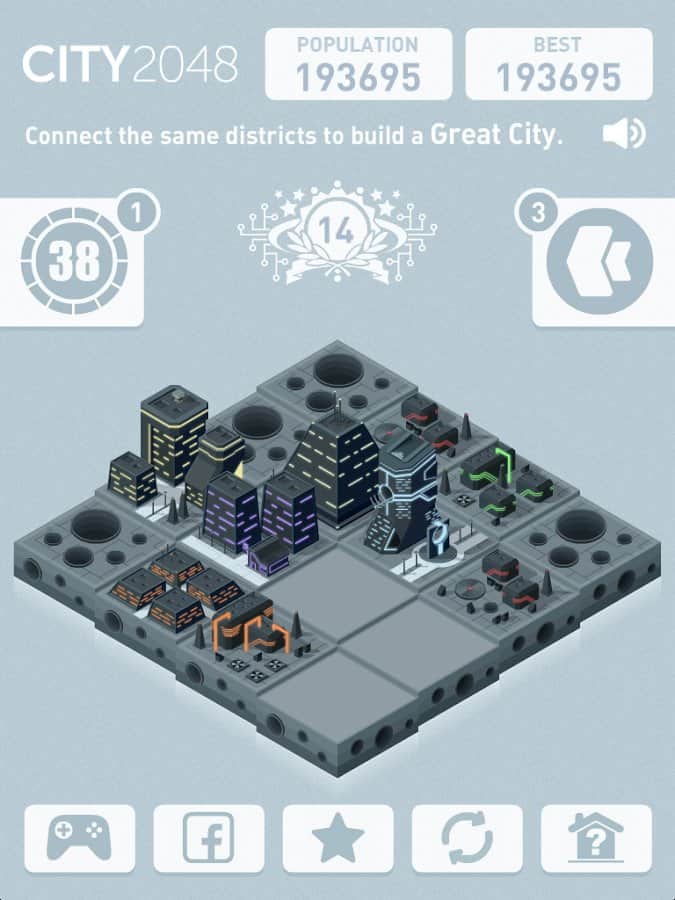675x900 pixels.
Task: Tap the 38 timer bonus button
Action: (x=75, y=262)
